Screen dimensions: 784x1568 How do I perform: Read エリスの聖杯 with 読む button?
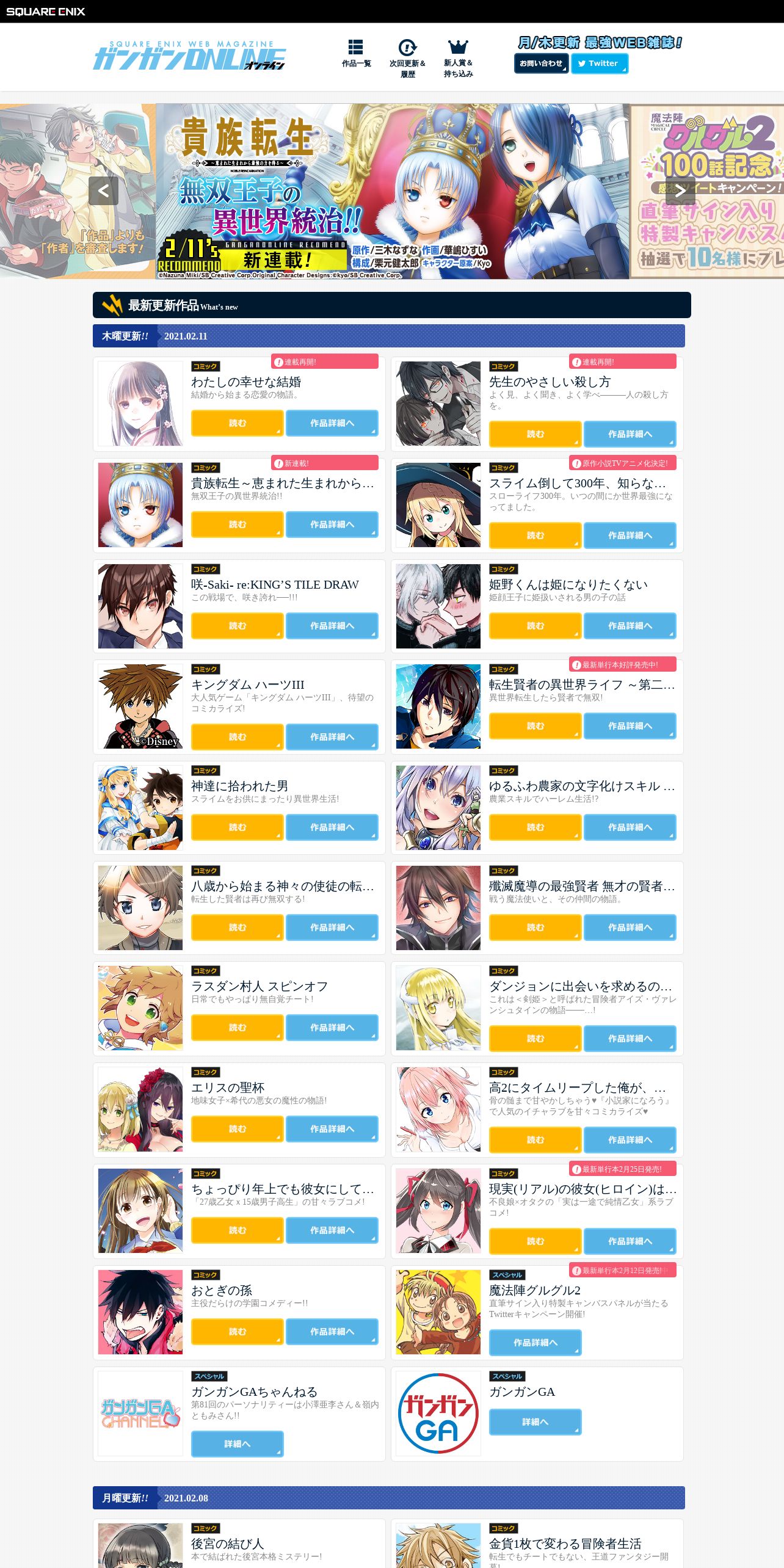click(x=238, y=1129)
